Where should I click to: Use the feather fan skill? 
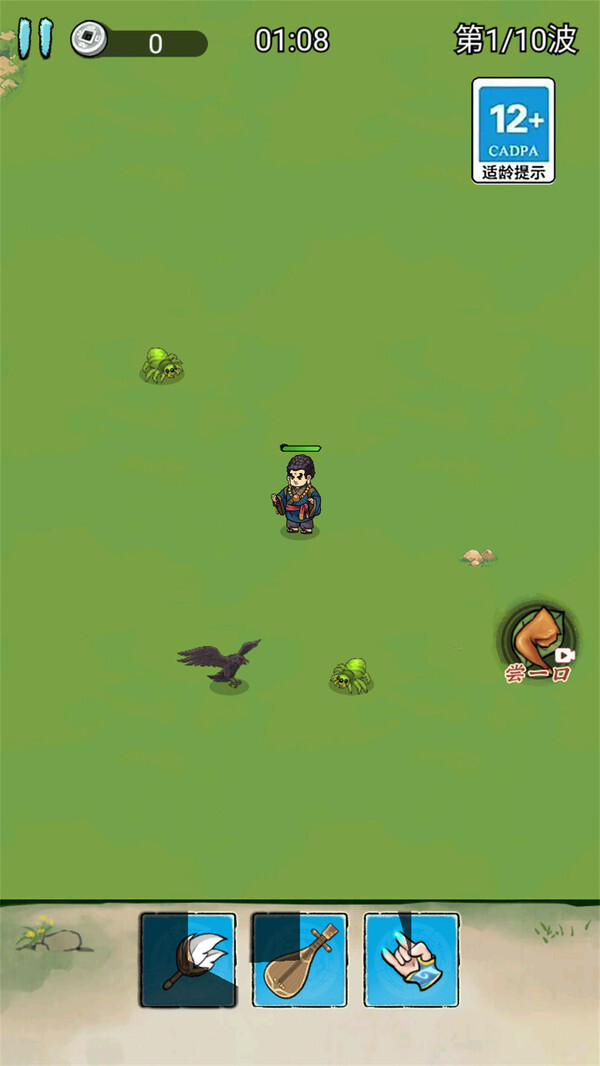(x=188, y=959)
